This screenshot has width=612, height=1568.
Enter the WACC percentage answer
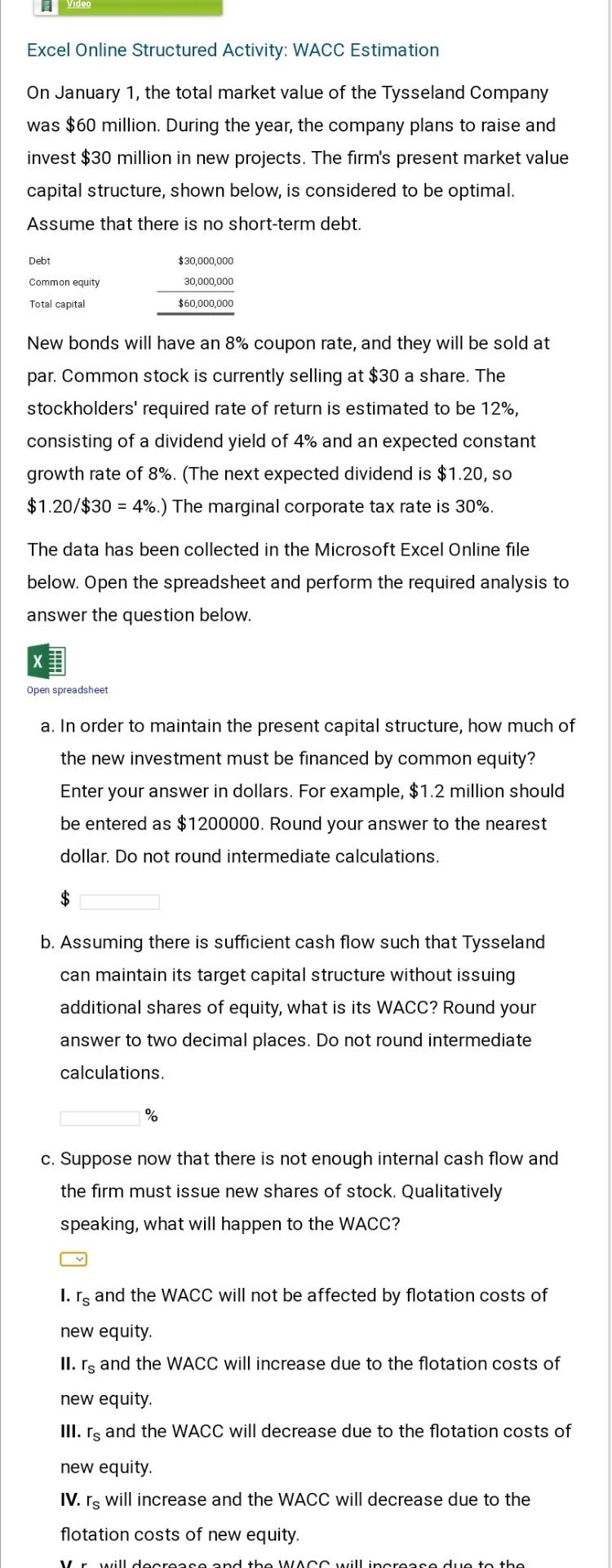point(100,1117)
